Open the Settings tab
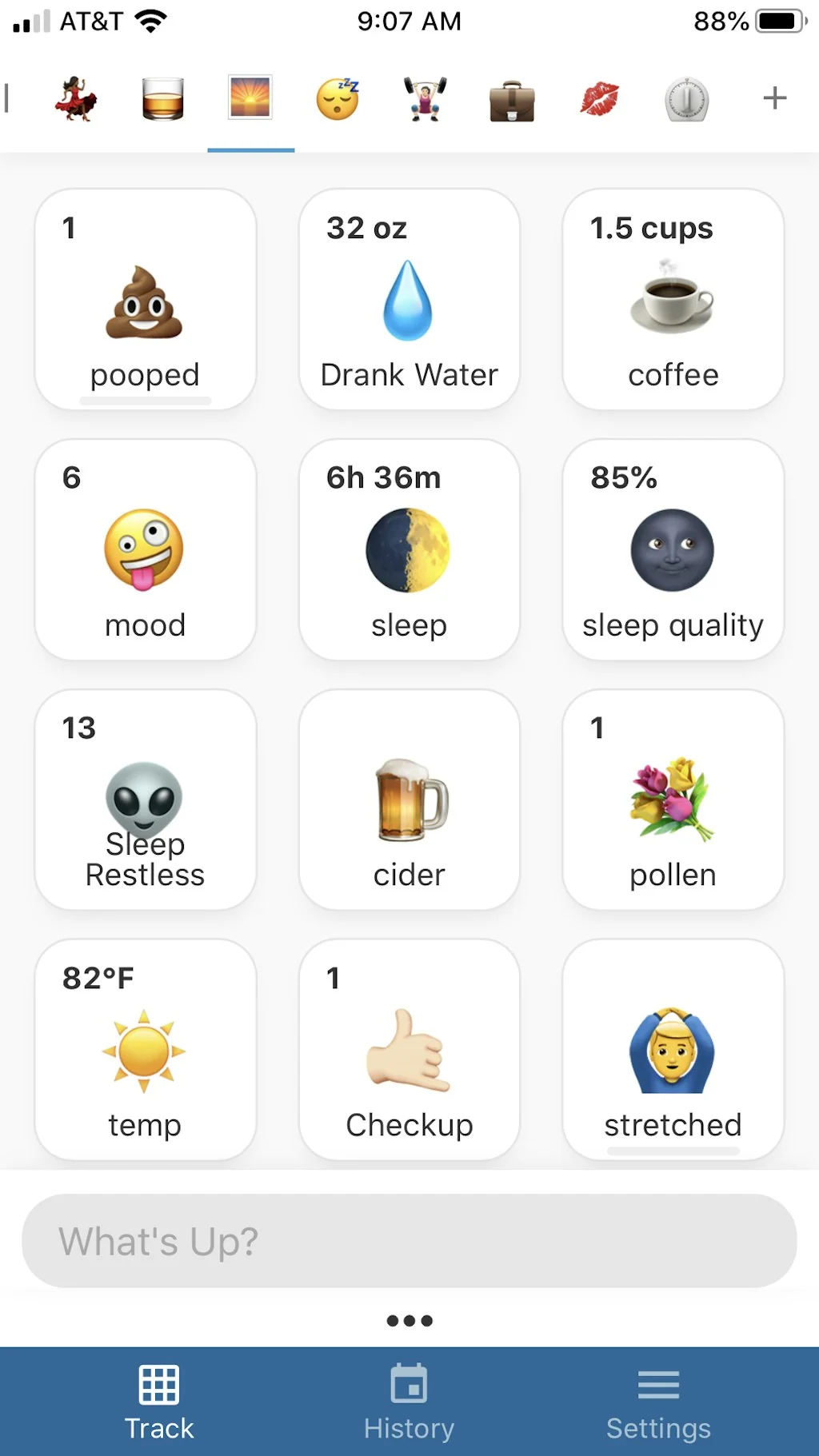819x1456 pixels. coord(657,1401)
